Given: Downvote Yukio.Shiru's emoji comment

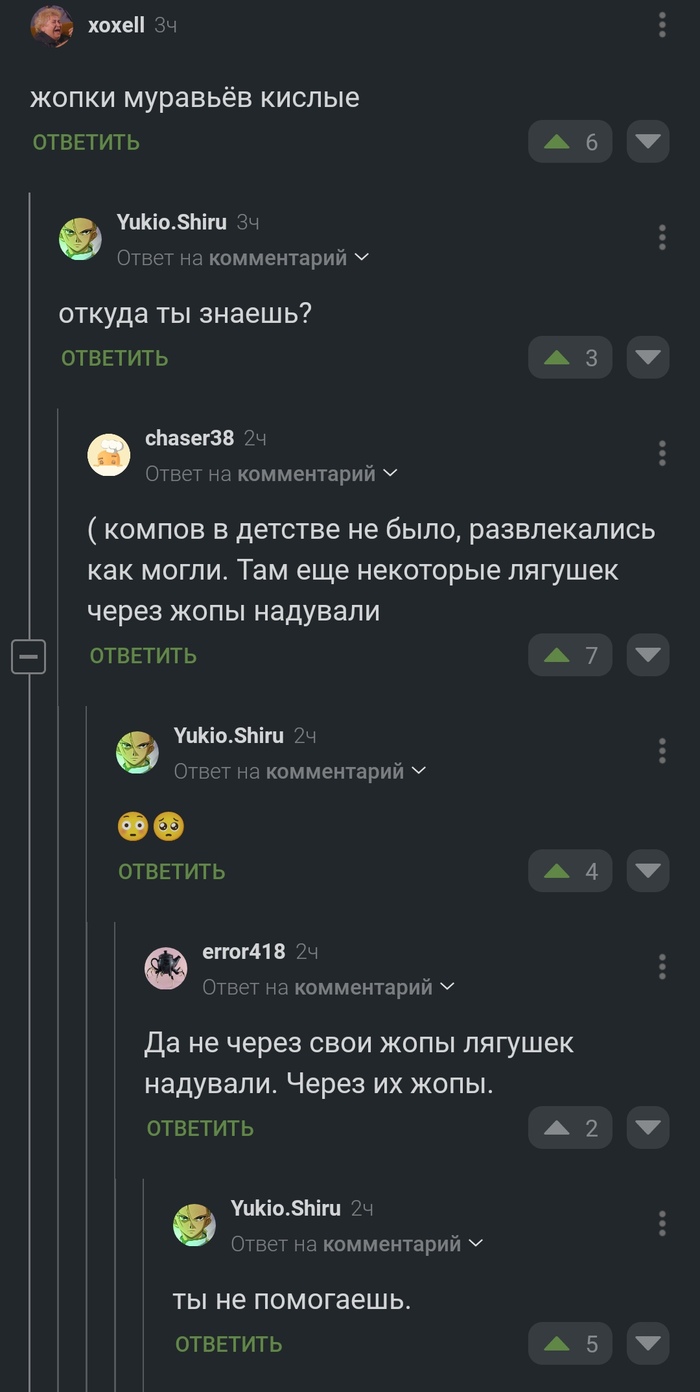Looking at the screenshot, I should (648, 871).
